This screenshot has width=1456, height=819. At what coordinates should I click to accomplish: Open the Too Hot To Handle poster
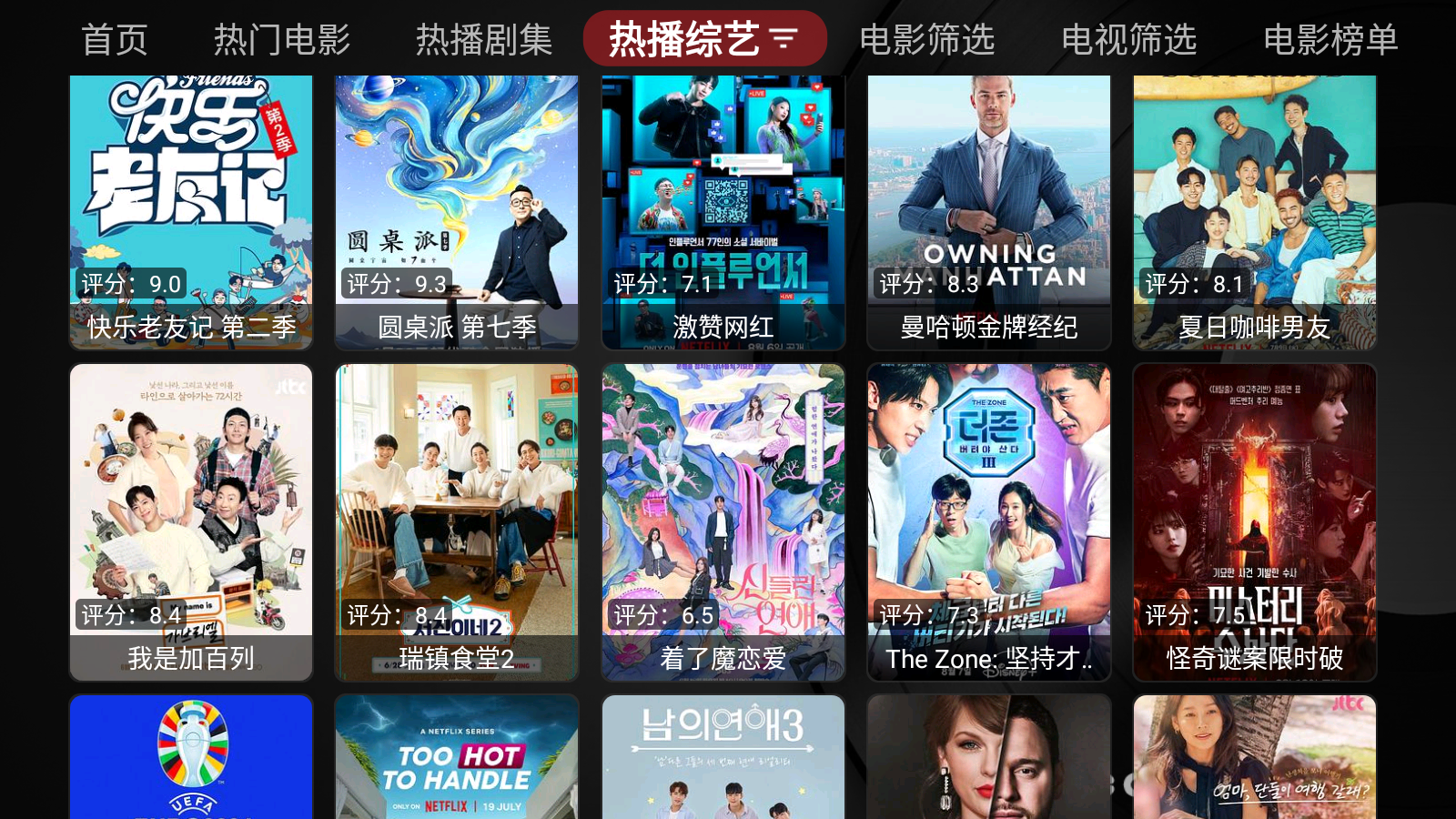[457, 757]
